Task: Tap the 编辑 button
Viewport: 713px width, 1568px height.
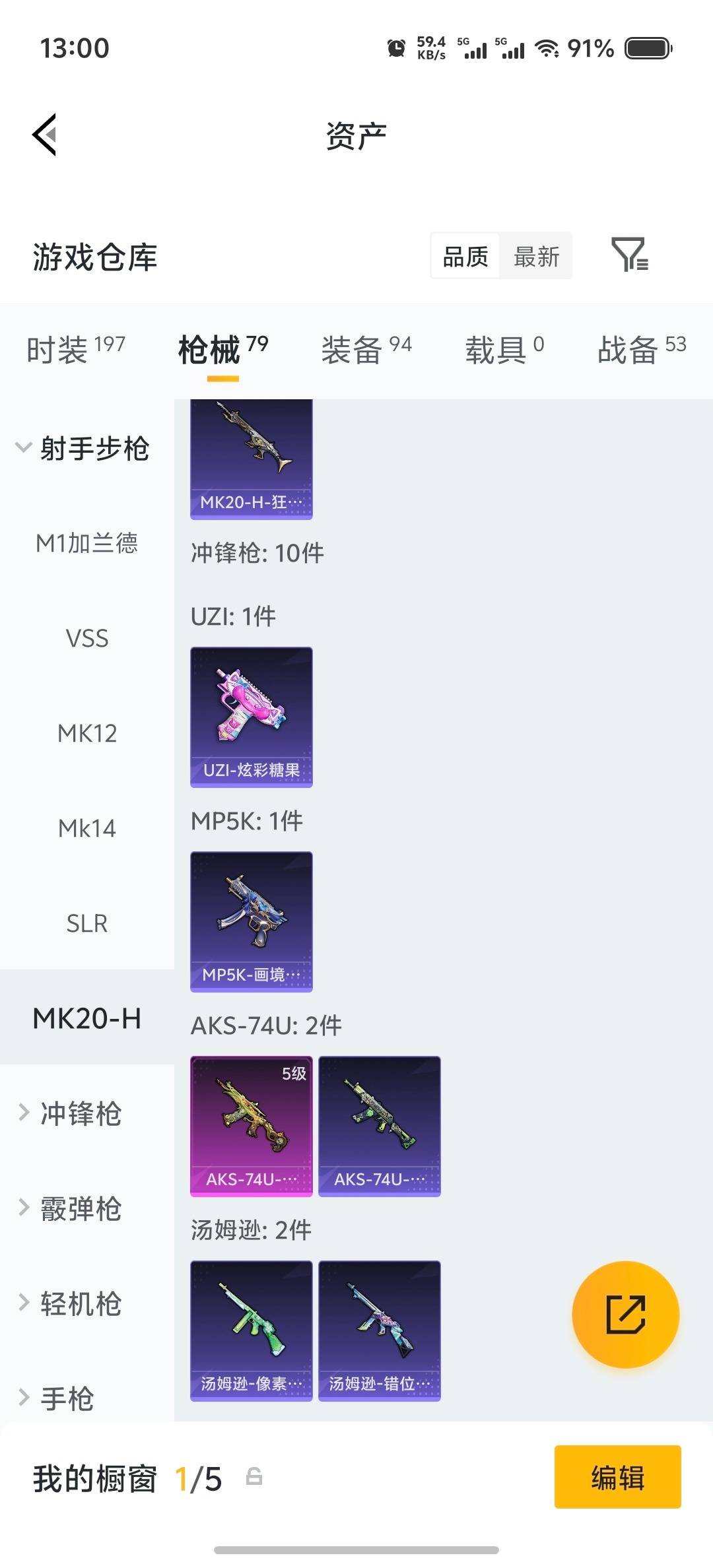Action: click(x=617, y=1478)
